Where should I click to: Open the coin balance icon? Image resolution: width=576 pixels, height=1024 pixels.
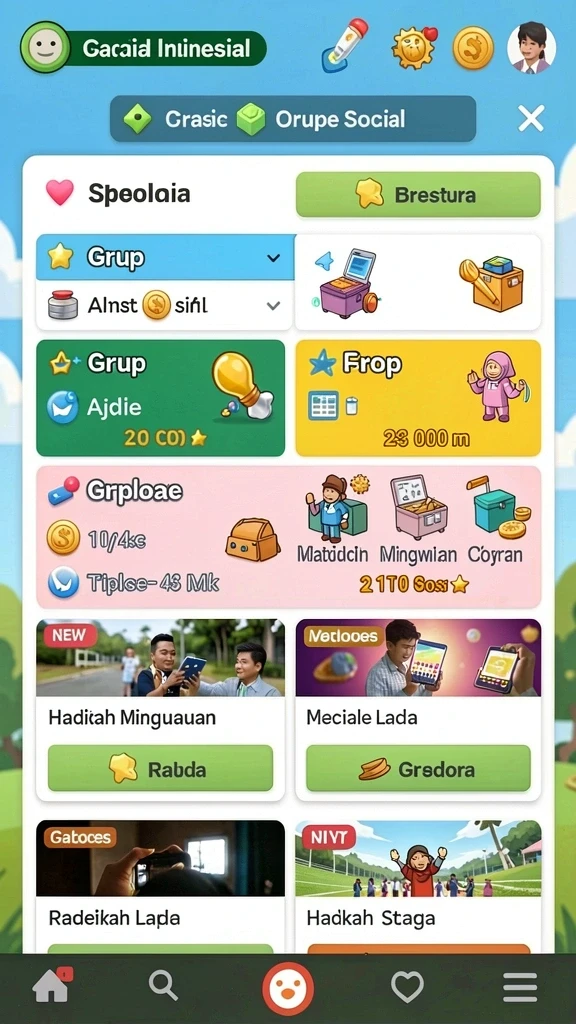coord(473,48)
